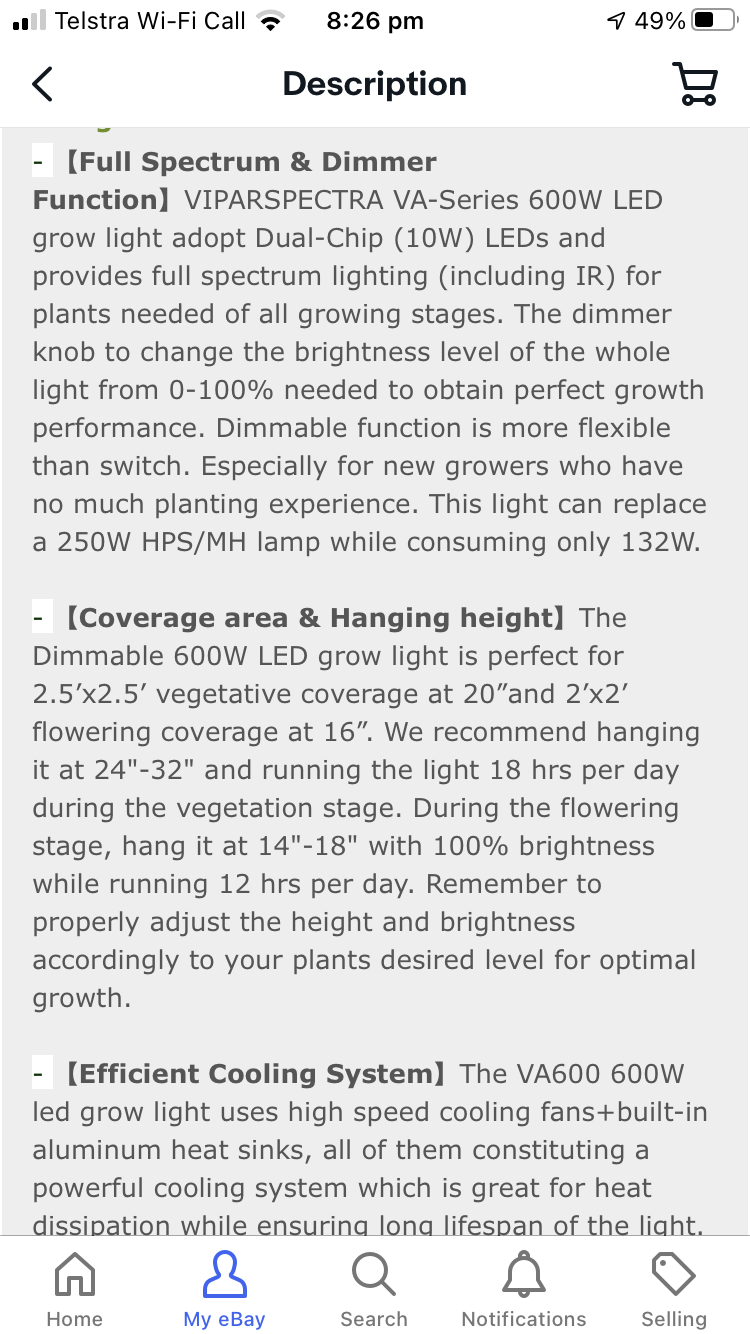Open the My eBay tab
Image resolution: width=750 pixels, height=1334 pixels.
point(224,1290)
